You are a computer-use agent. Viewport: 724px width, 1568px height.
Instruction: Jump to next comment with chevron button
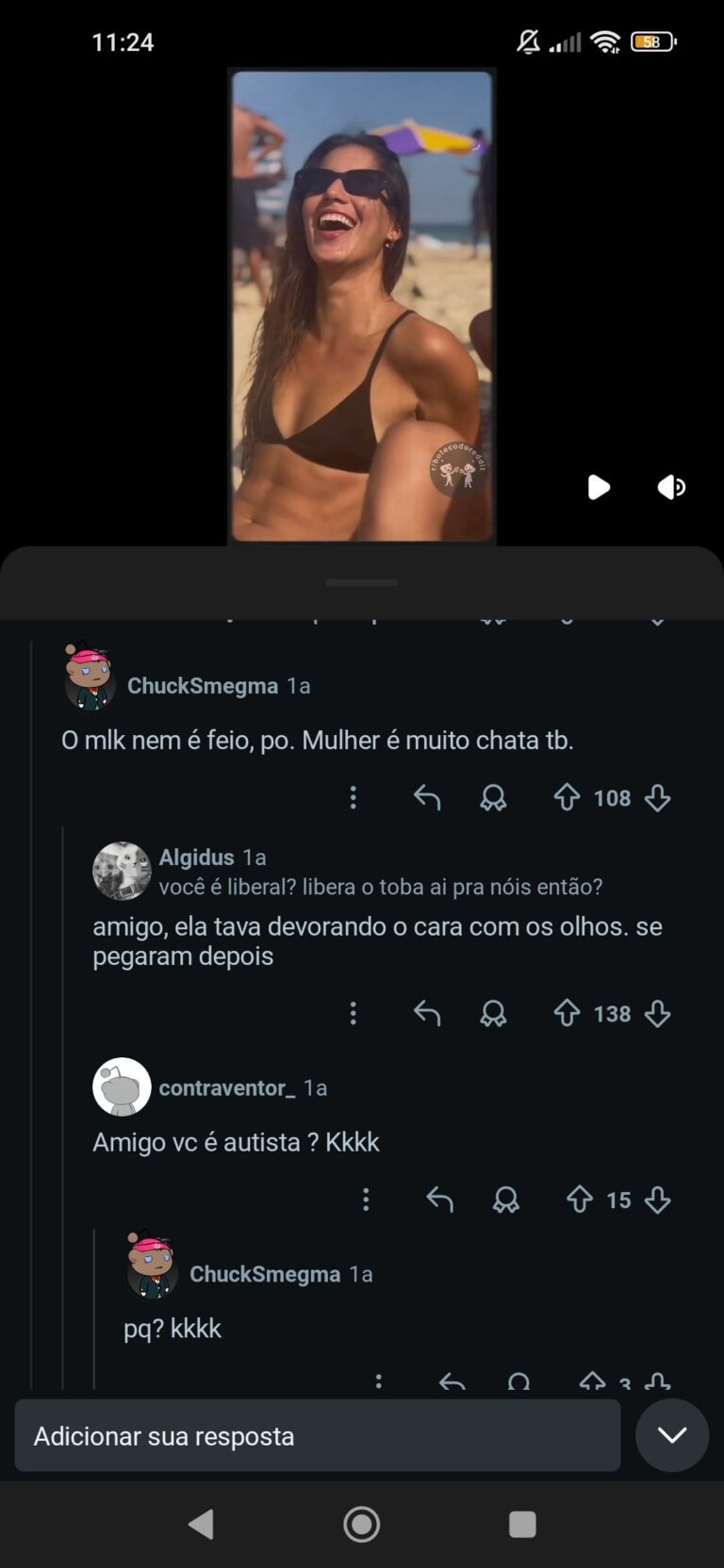click(x=671, y=1435)
